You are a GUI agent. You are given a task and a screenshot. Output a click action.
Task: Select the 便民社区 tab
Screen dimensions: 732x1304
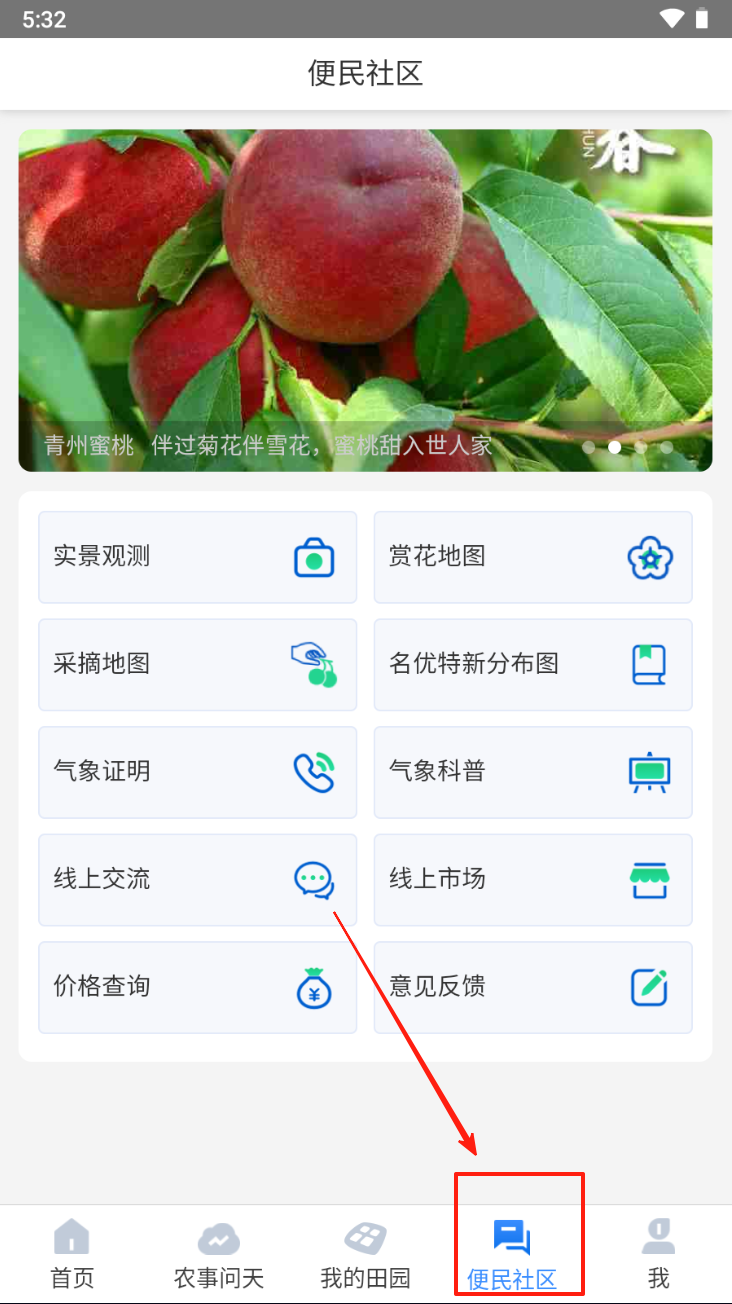pos(512,1254)
